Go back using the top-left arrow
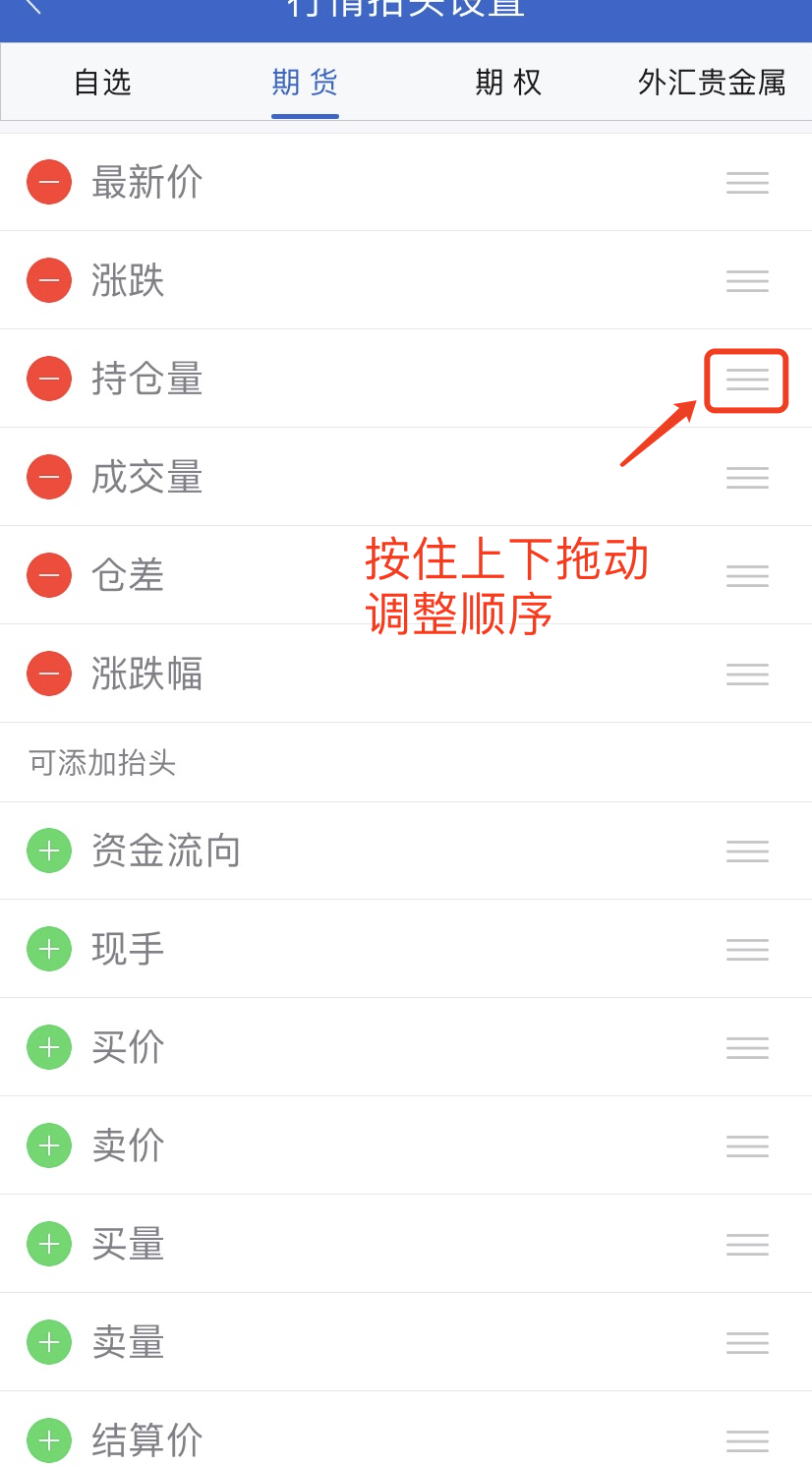The width and height of the screenshot is (812, 1466). pos(32,6)
